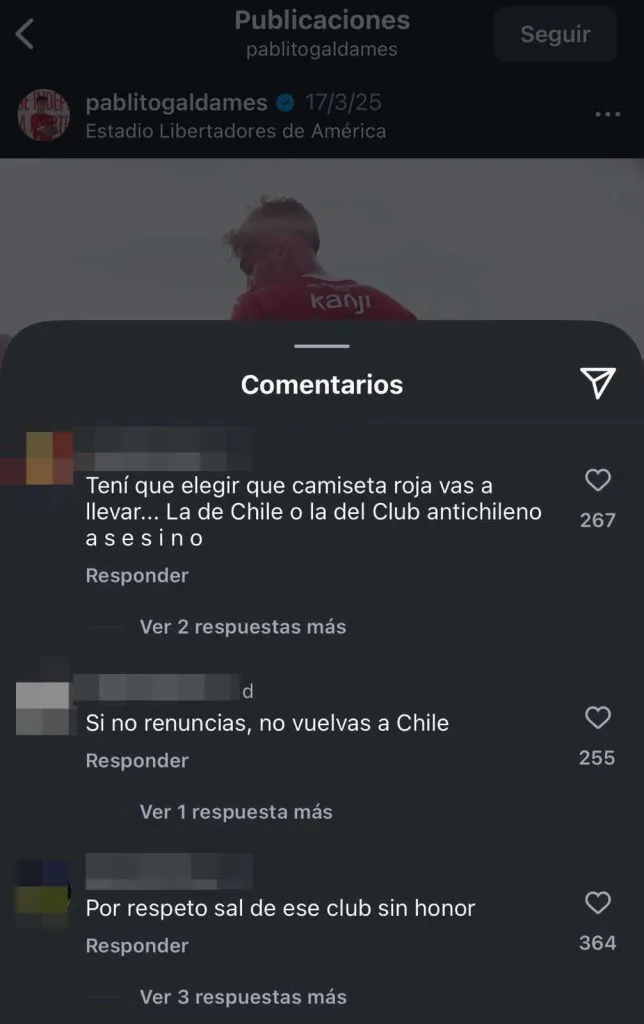Viewport: 644px width, 1024px height.
Task: Like the comment about camiseta roja
Action: [x=597, y=481]
